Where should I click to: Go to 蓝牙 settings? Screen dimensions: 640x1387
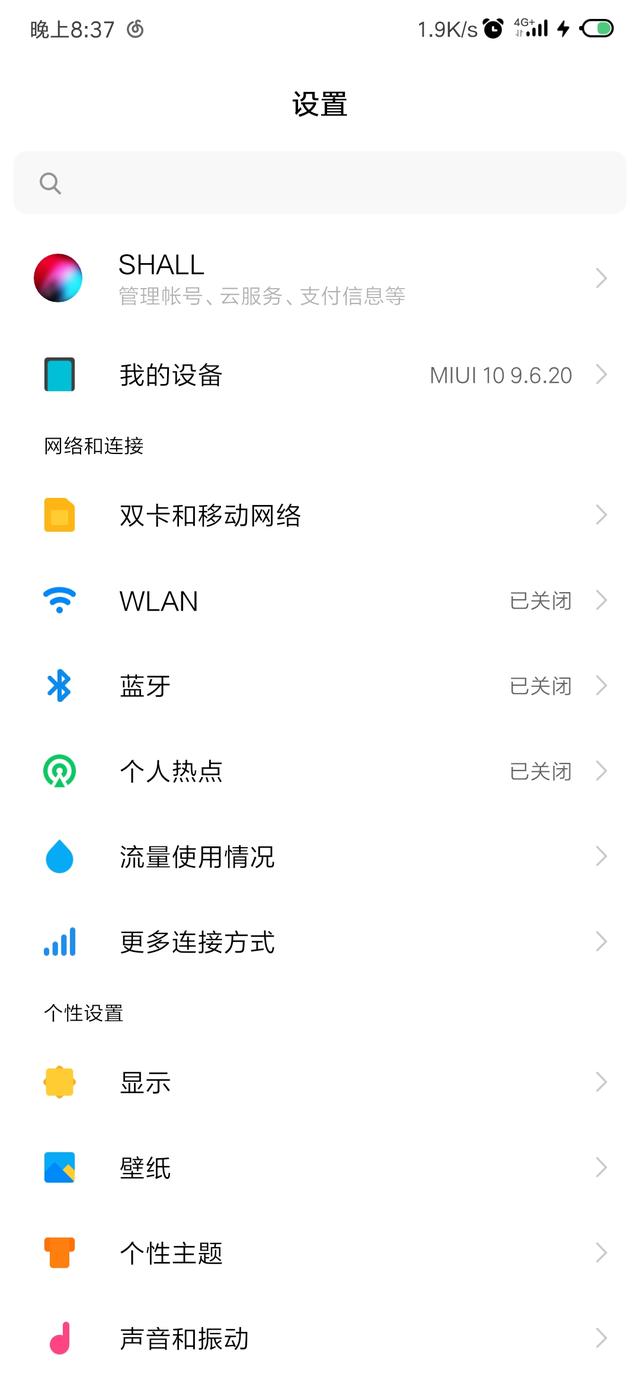[x=320, y=686]
